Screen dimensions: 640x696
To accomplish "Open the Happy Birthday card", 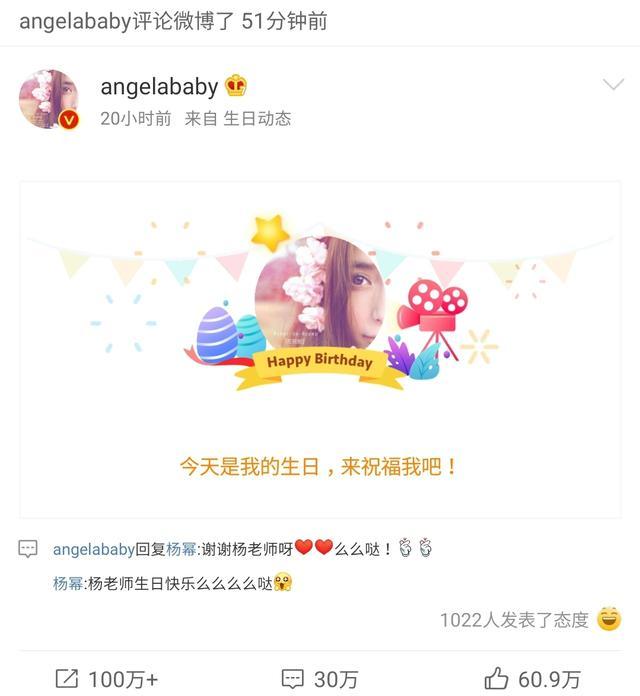I will (320, 349).
